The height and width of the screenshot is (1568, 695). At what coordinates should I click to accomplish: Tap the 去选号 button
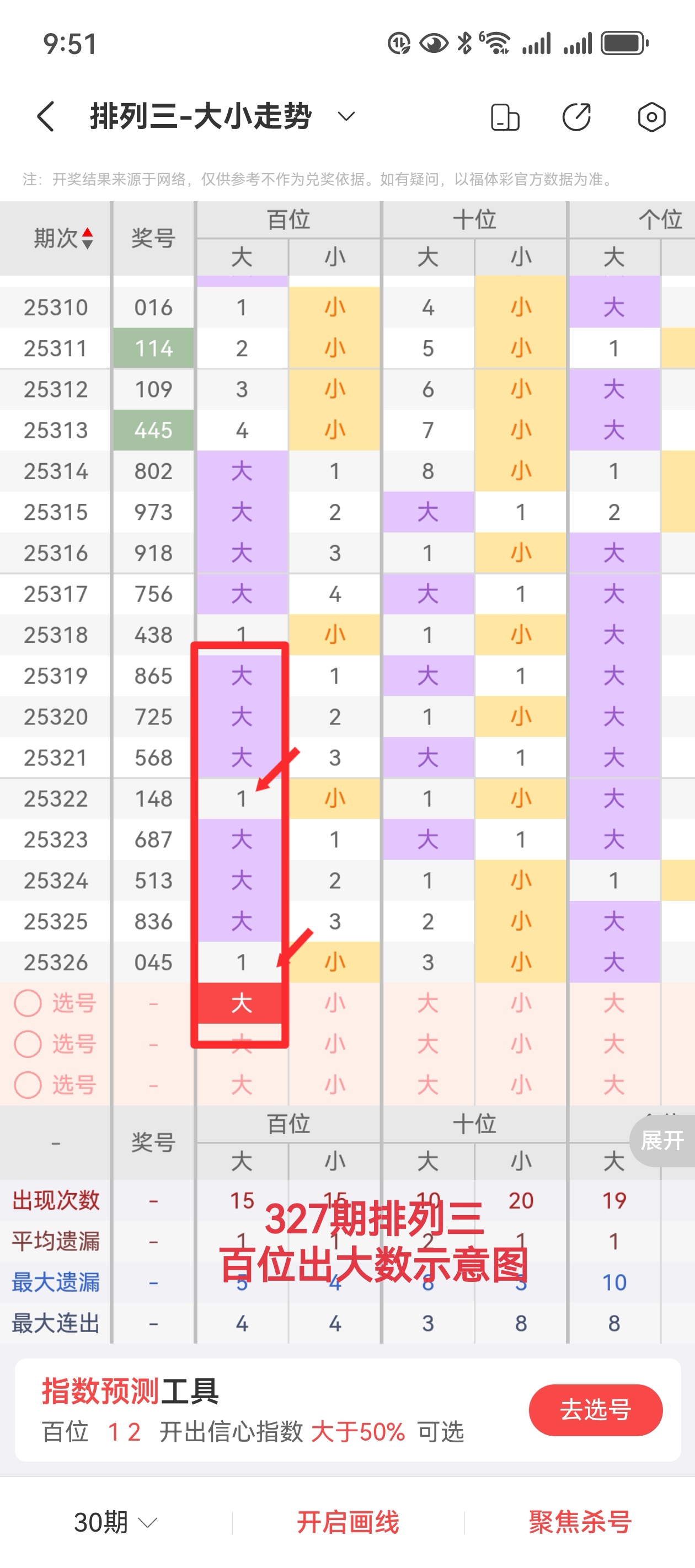pyautogui.click(x=595, y=1409)
